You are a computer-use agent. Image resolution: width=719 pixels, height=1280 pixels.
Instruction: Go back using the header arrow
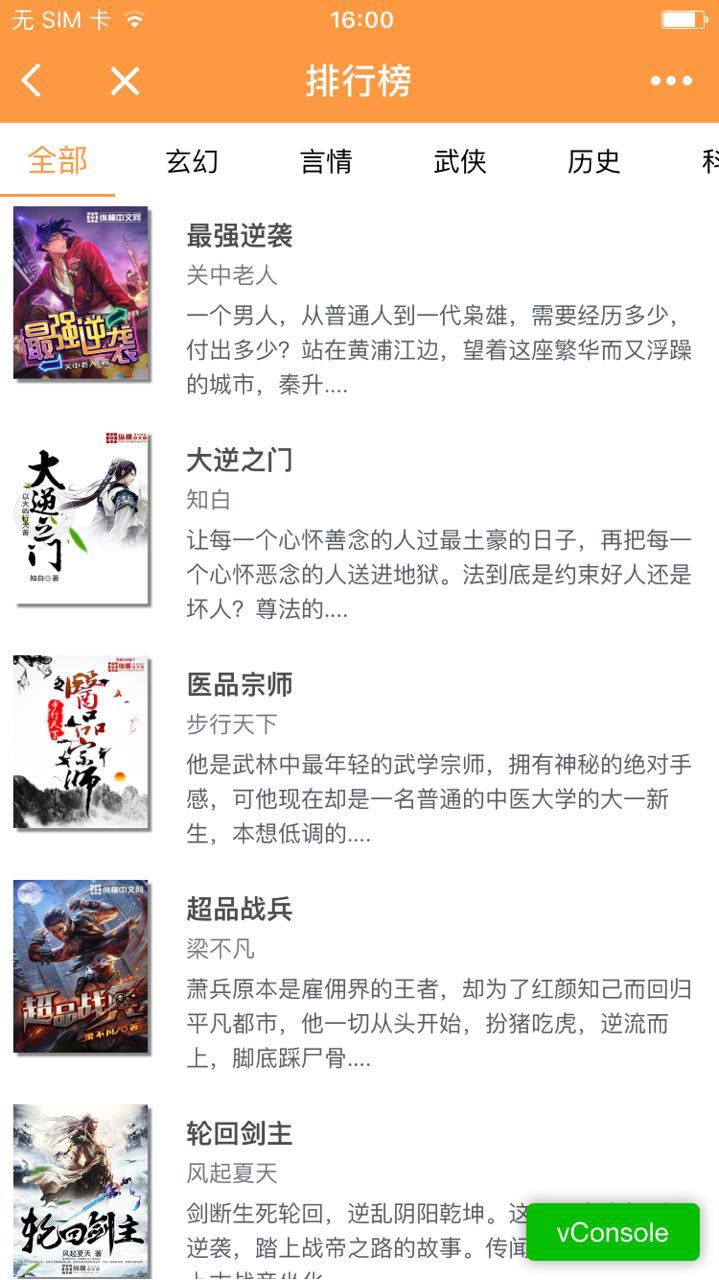(32, 81)
